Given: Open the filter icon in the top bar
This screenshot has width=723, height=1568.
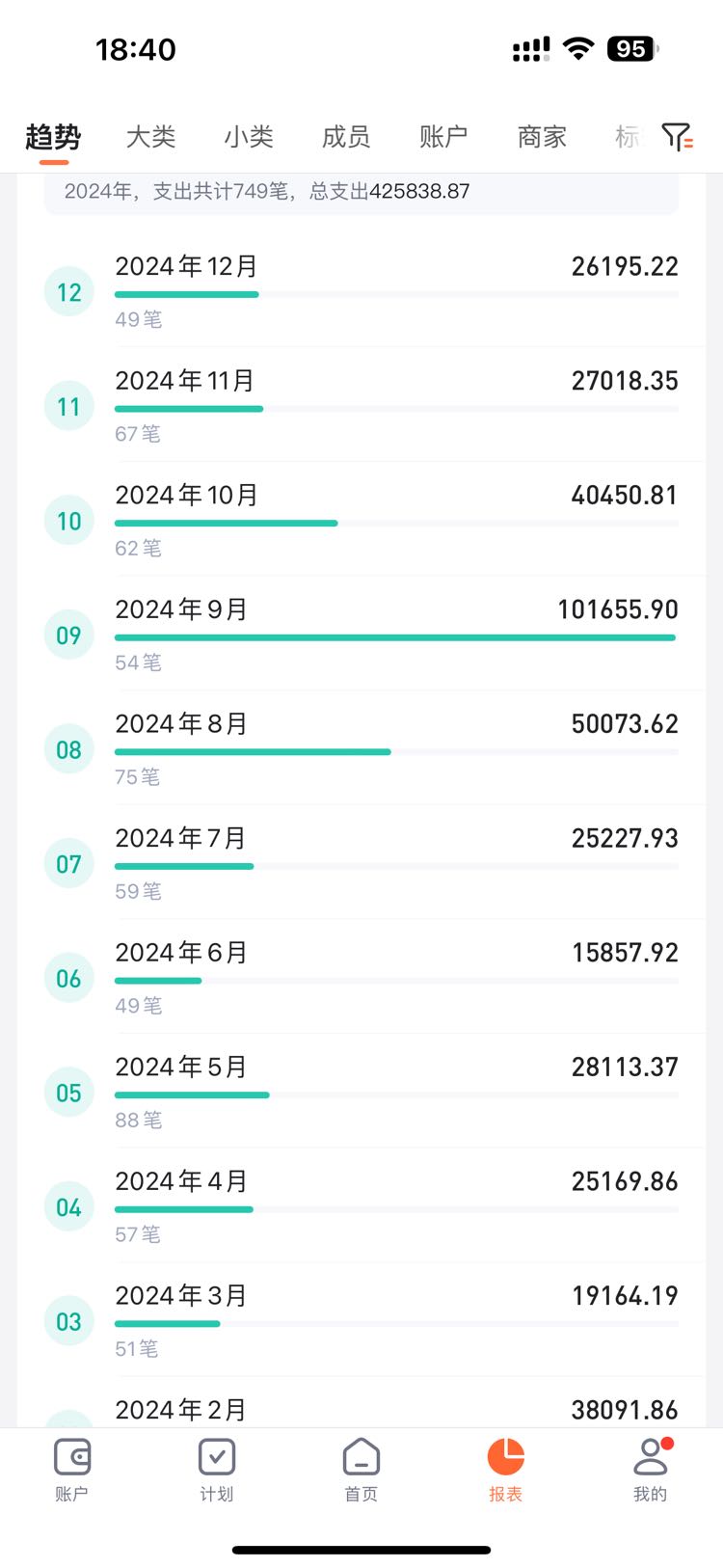Looking at the screenshot, I should [678, 137].
